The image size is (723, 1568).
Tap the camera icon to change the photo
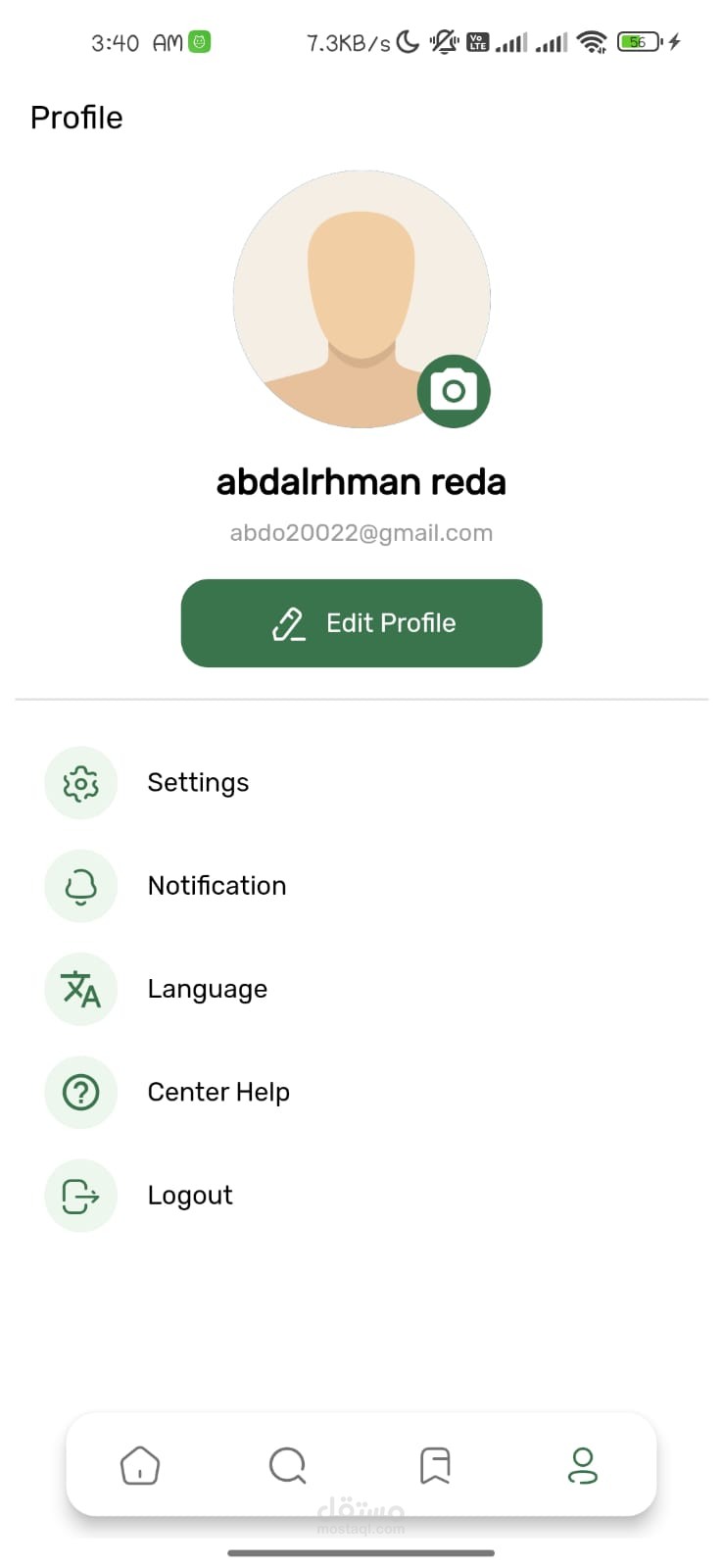click(x=454, y=391)
